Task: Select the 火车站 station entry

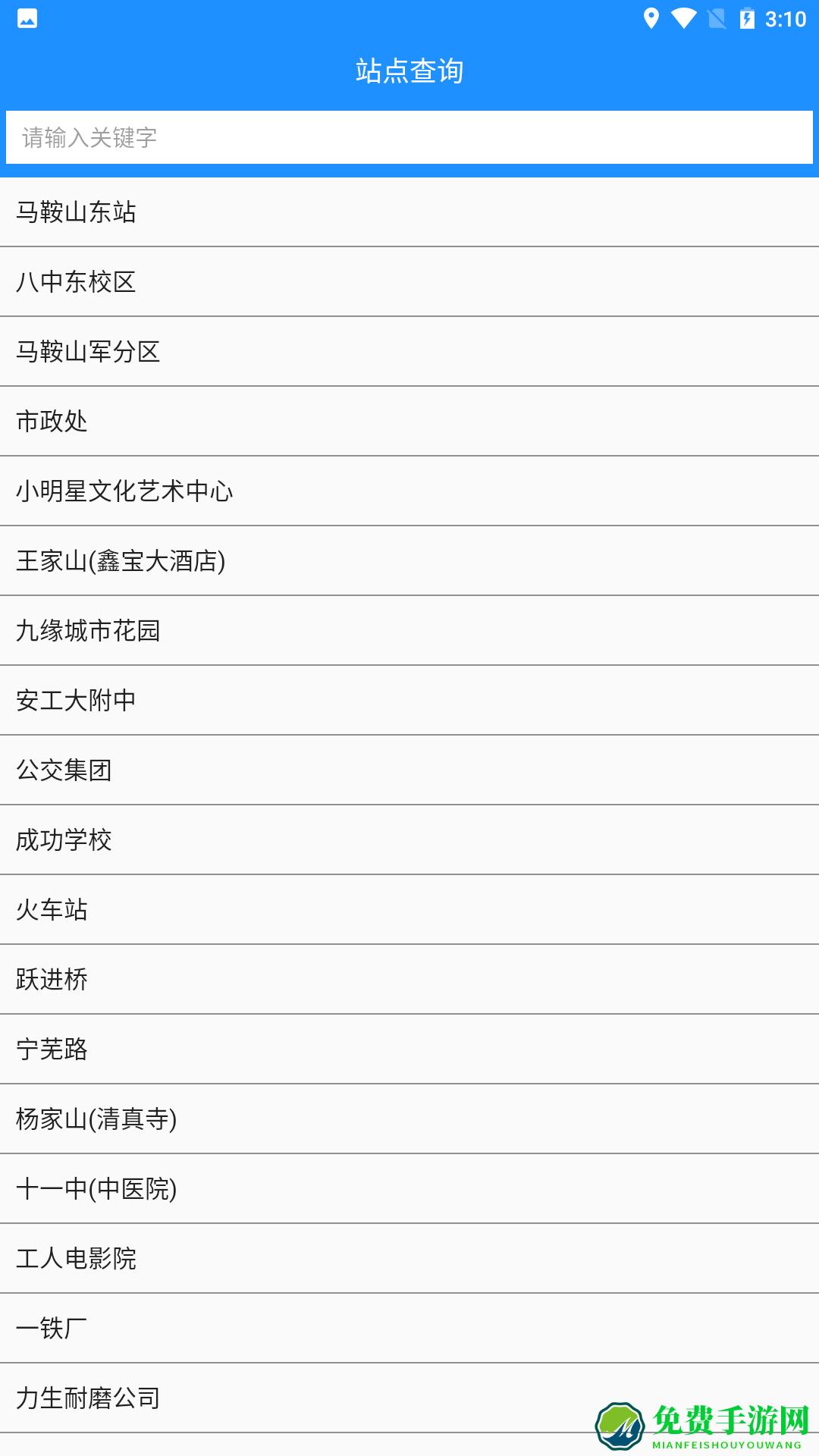Action: (409, 910)
